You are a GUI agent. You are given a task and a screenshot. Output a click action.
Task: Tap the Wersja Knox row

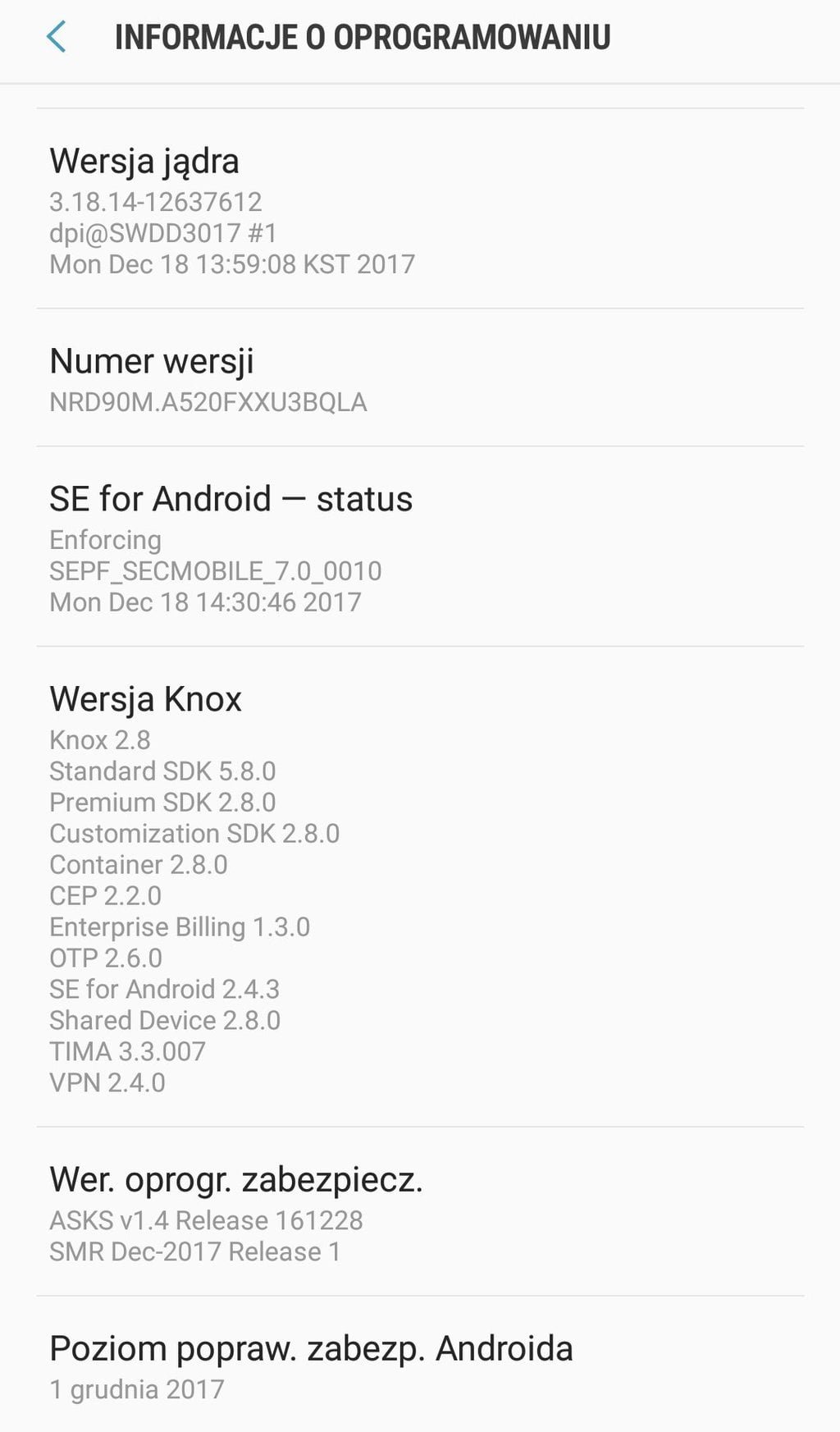[x=420, y=887]
